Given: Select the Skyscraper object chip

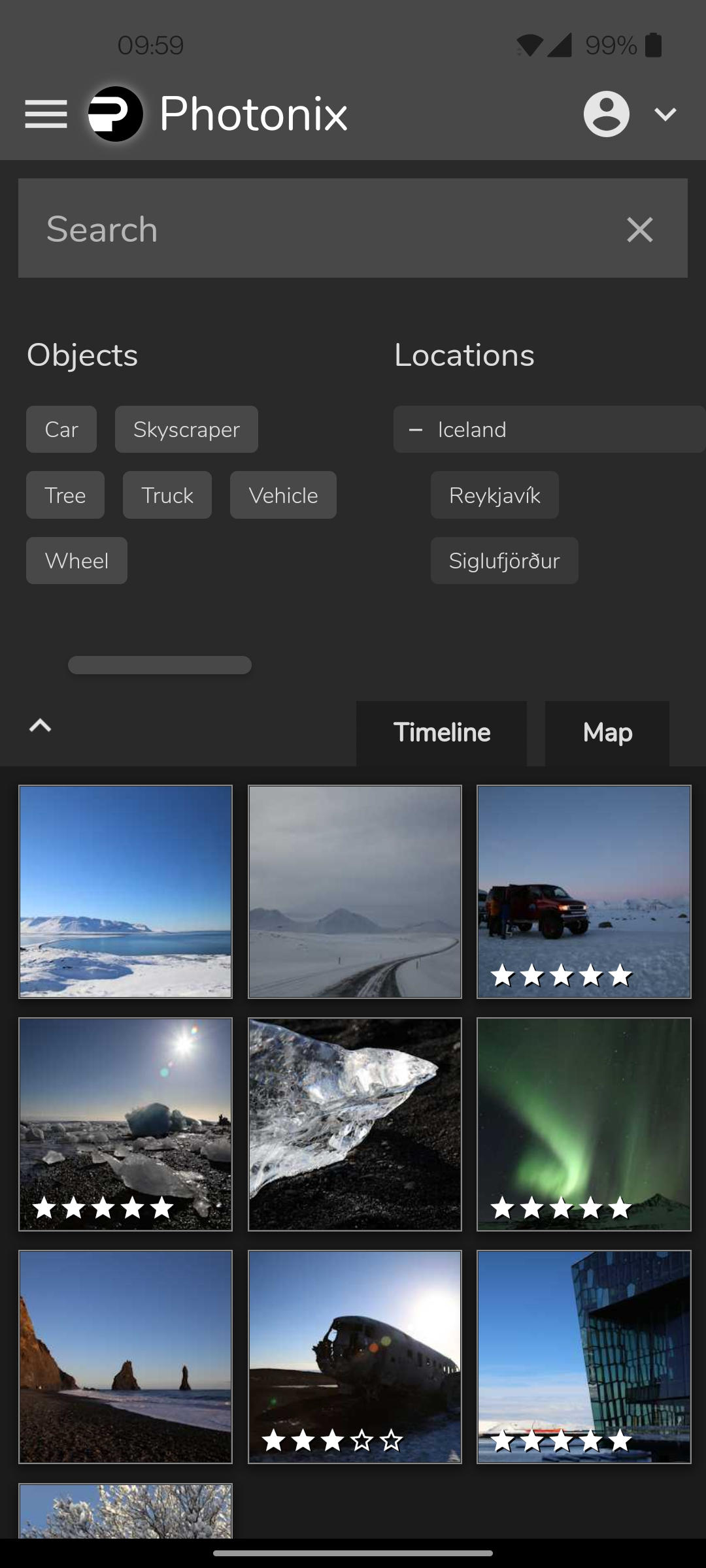Looking at the screenshot, I should point(186,429).
